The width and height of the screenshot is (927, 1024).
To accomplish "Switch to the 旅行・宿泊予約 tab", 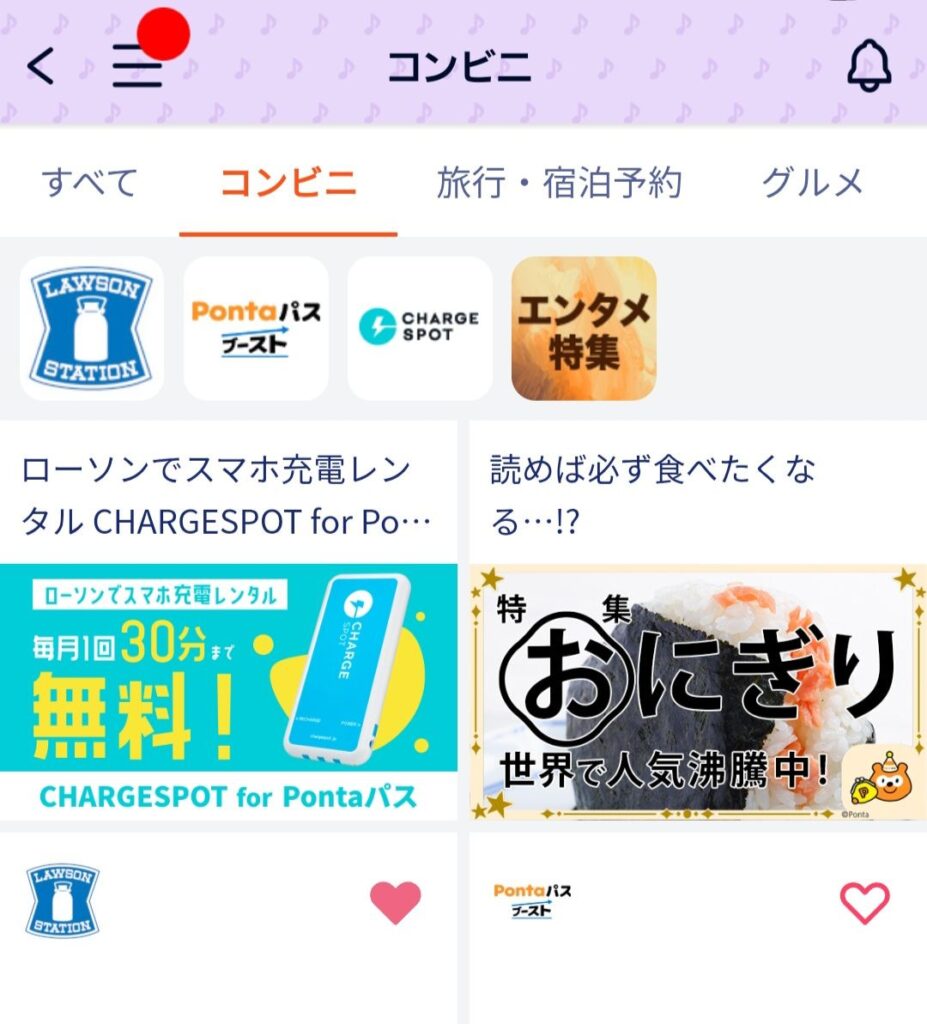I will (x=559, y=183).
